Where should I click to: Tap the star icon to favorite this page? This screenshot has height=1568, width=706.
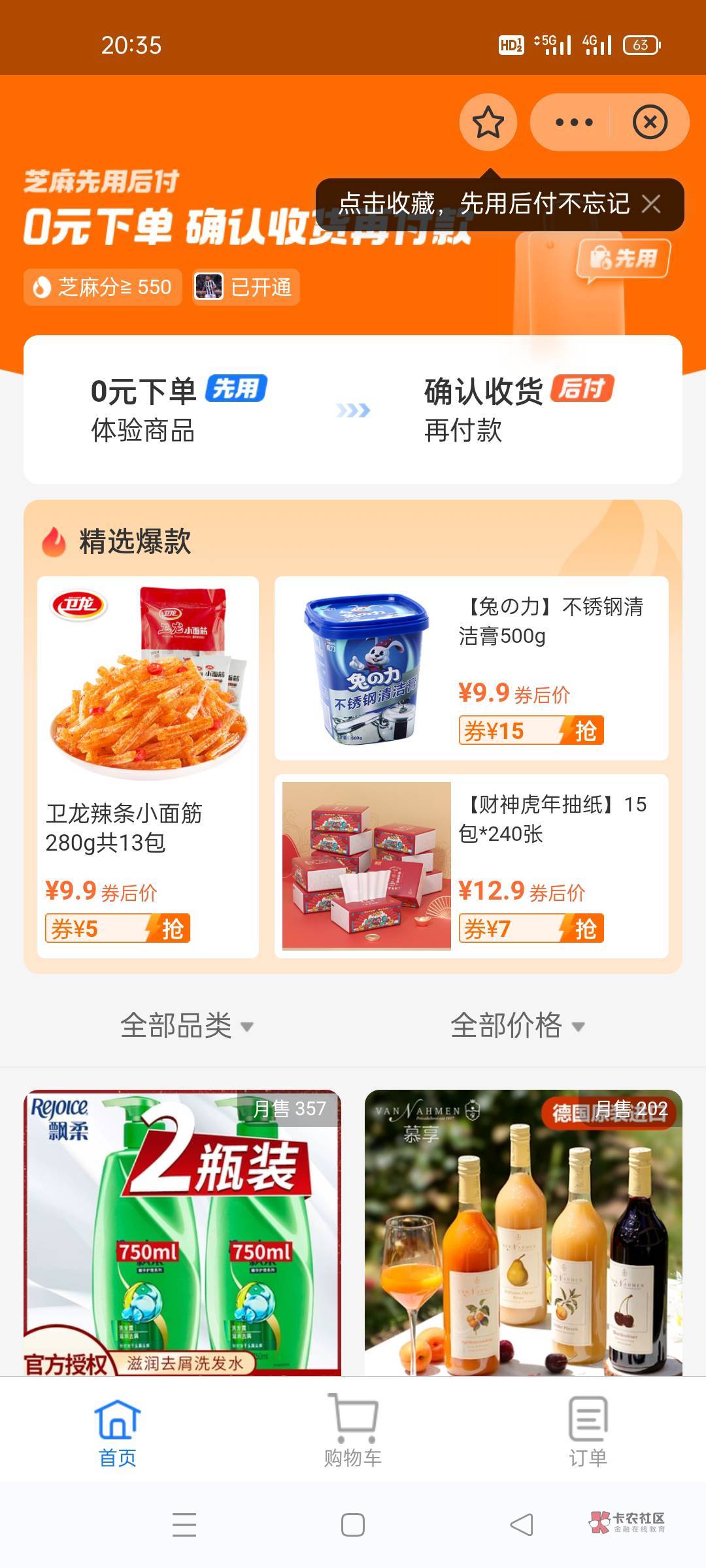tap(488, 122)
